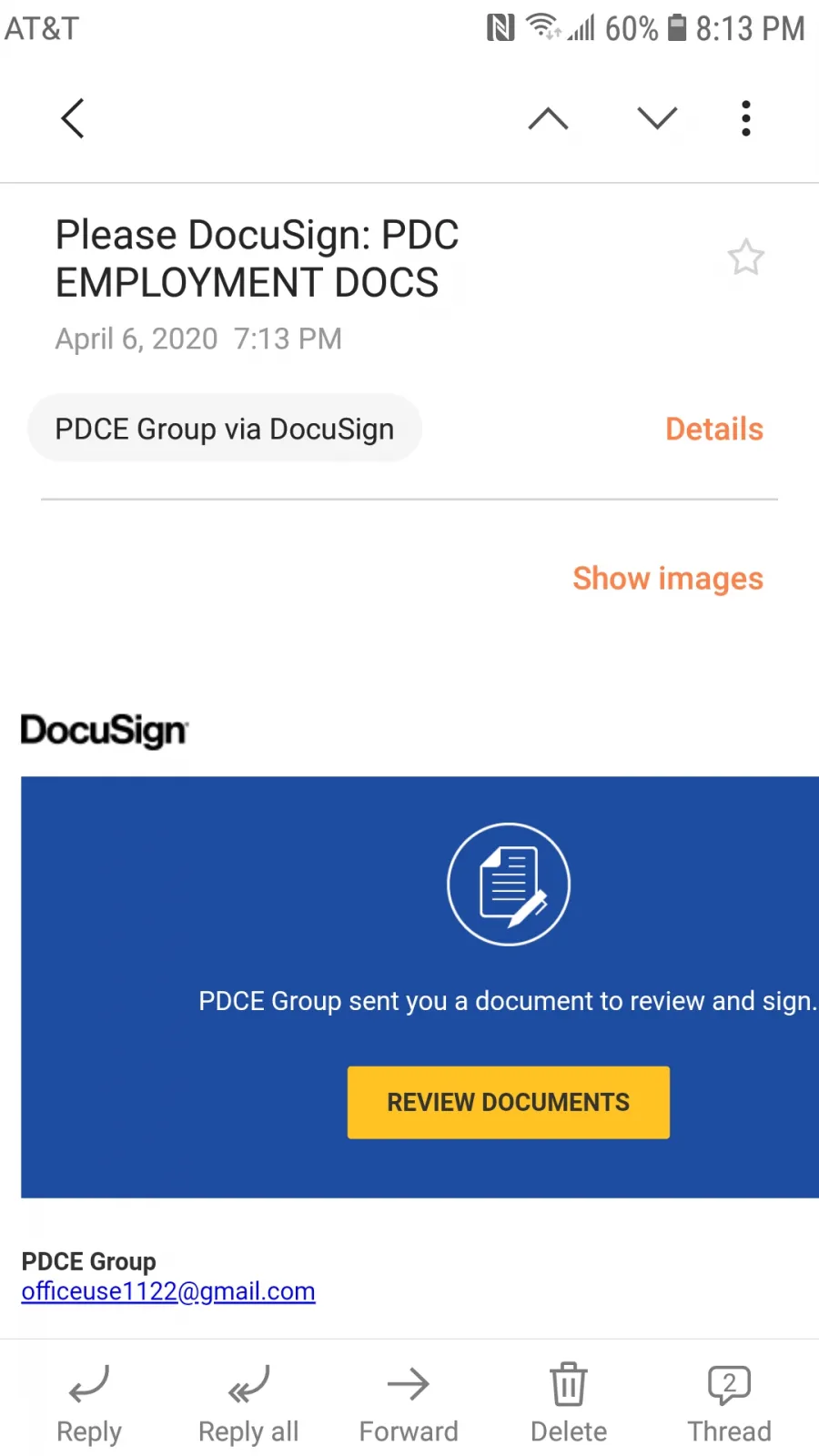Tap the REVIEW DOCUMENTS button
The width and height of the screenshot is (819, 1456).
pyautogui.click(x=509, y=1102)
